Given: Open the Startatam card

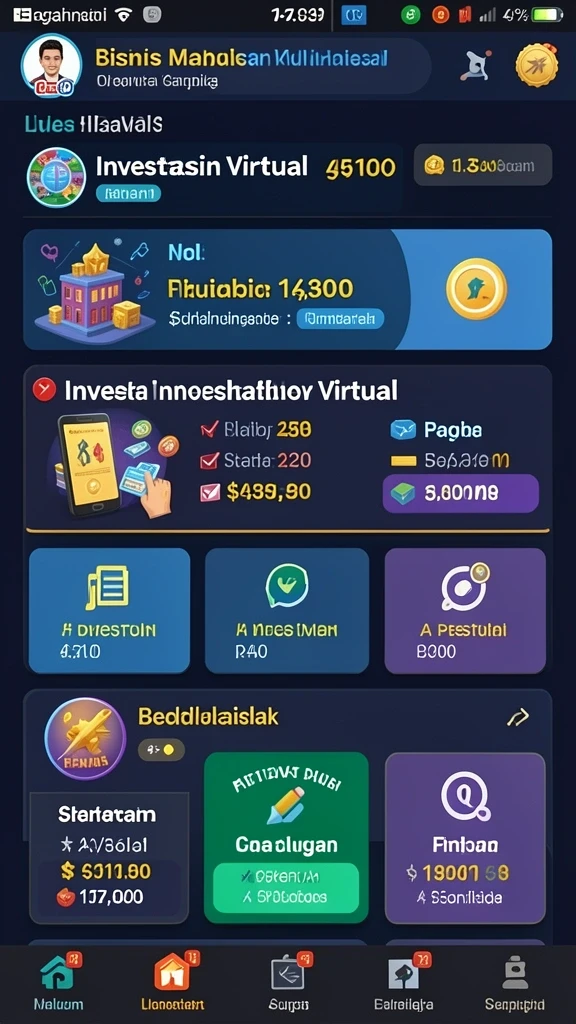Looking at the screenshot, I should pos(109,857).
